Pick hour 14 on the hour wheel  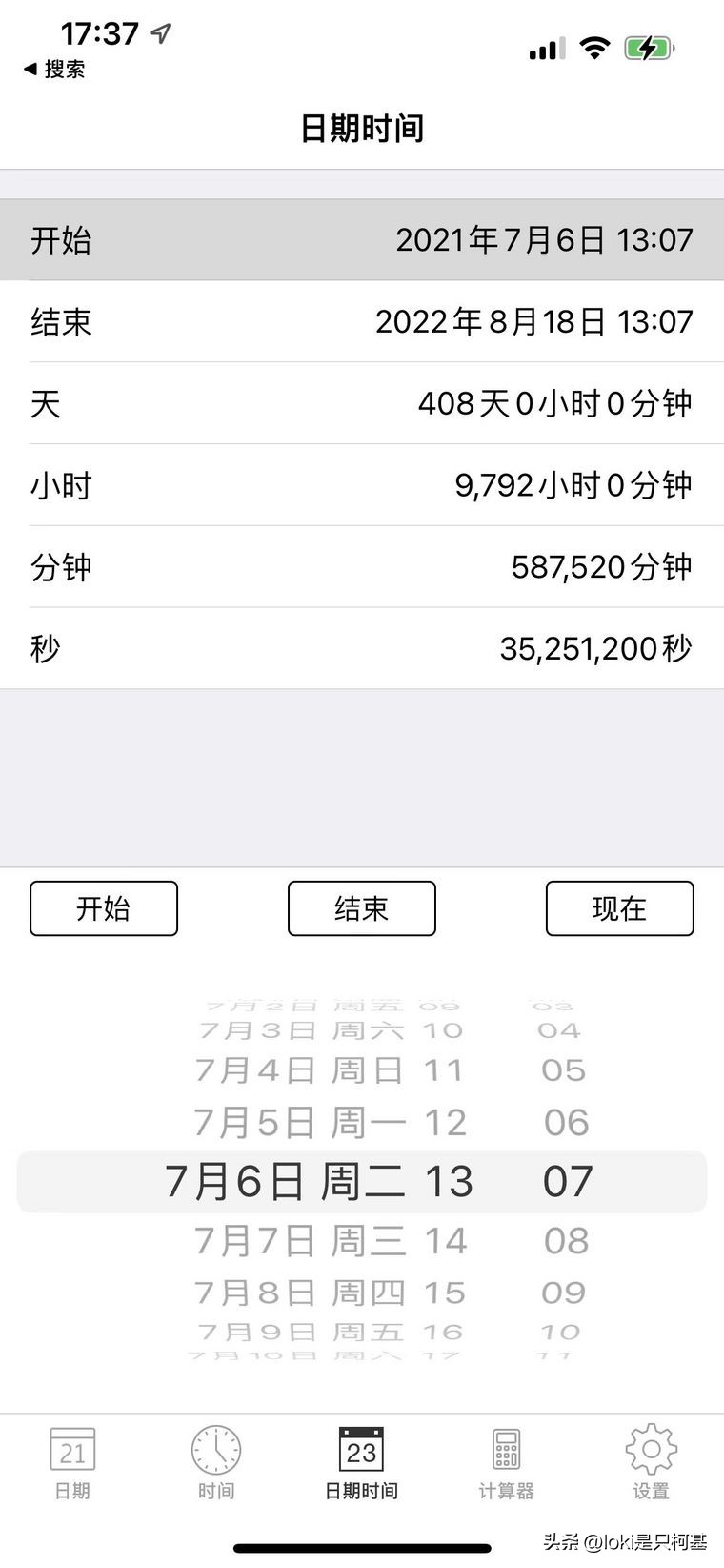pos(446,1240)
